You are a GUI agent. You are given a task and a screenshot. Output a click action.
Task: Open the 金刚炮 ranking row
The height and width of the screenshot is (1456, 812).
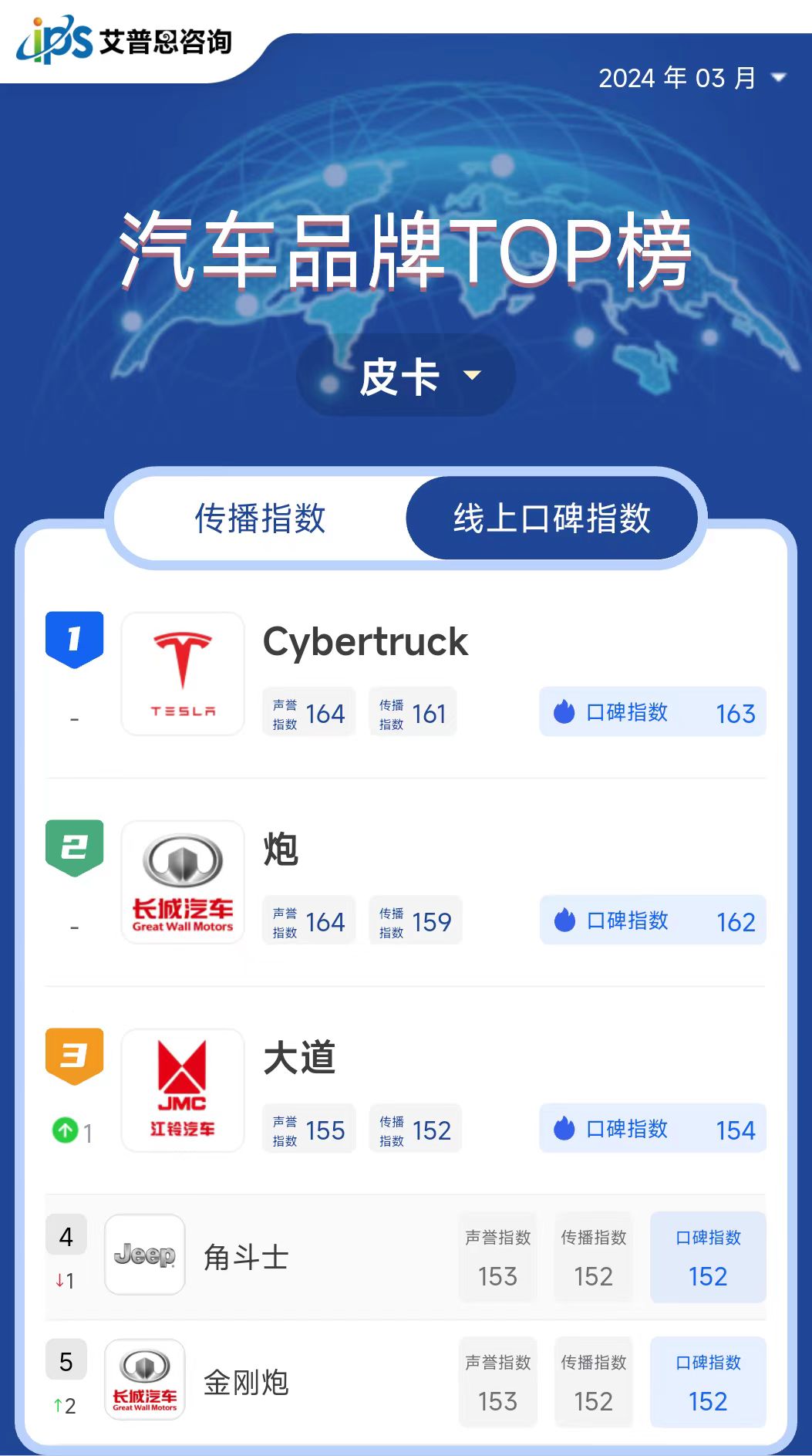(x=246, y=1382)
